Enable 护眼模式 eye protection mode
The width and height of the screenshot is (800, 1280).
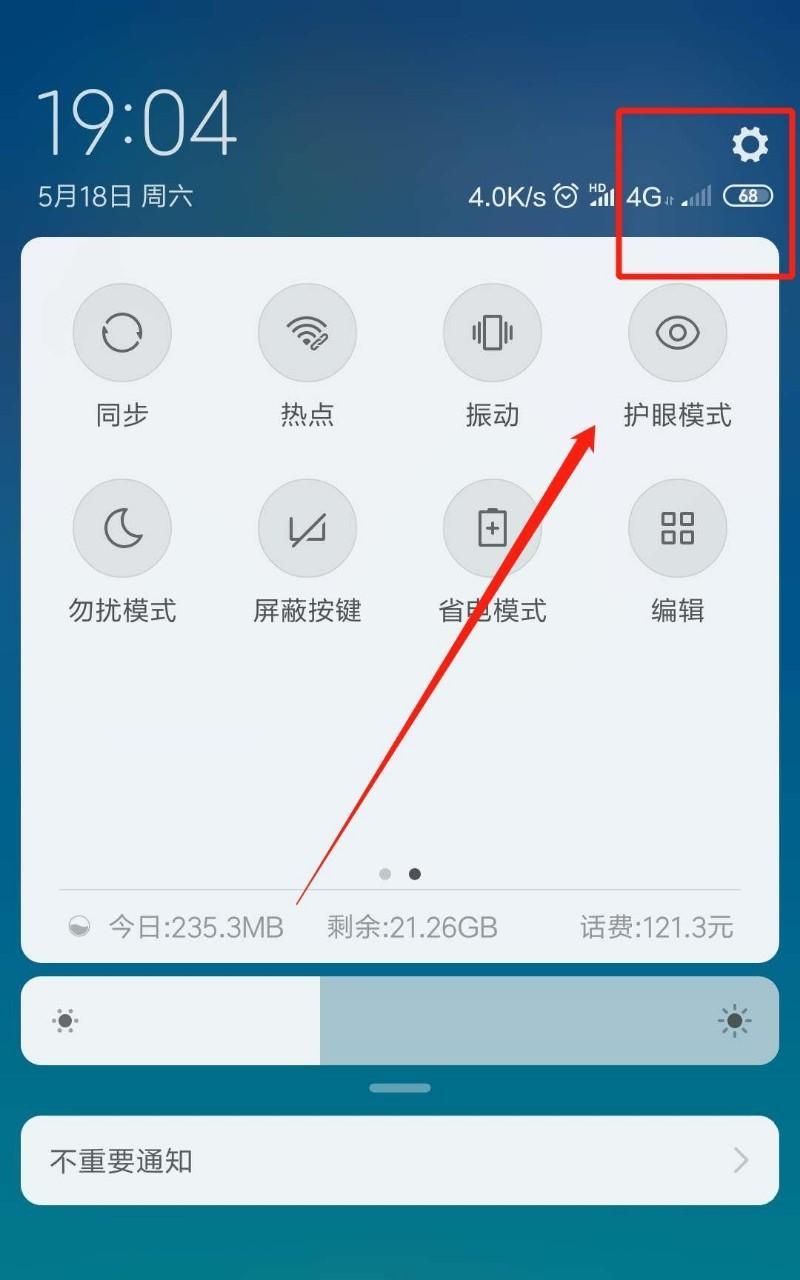677,333
